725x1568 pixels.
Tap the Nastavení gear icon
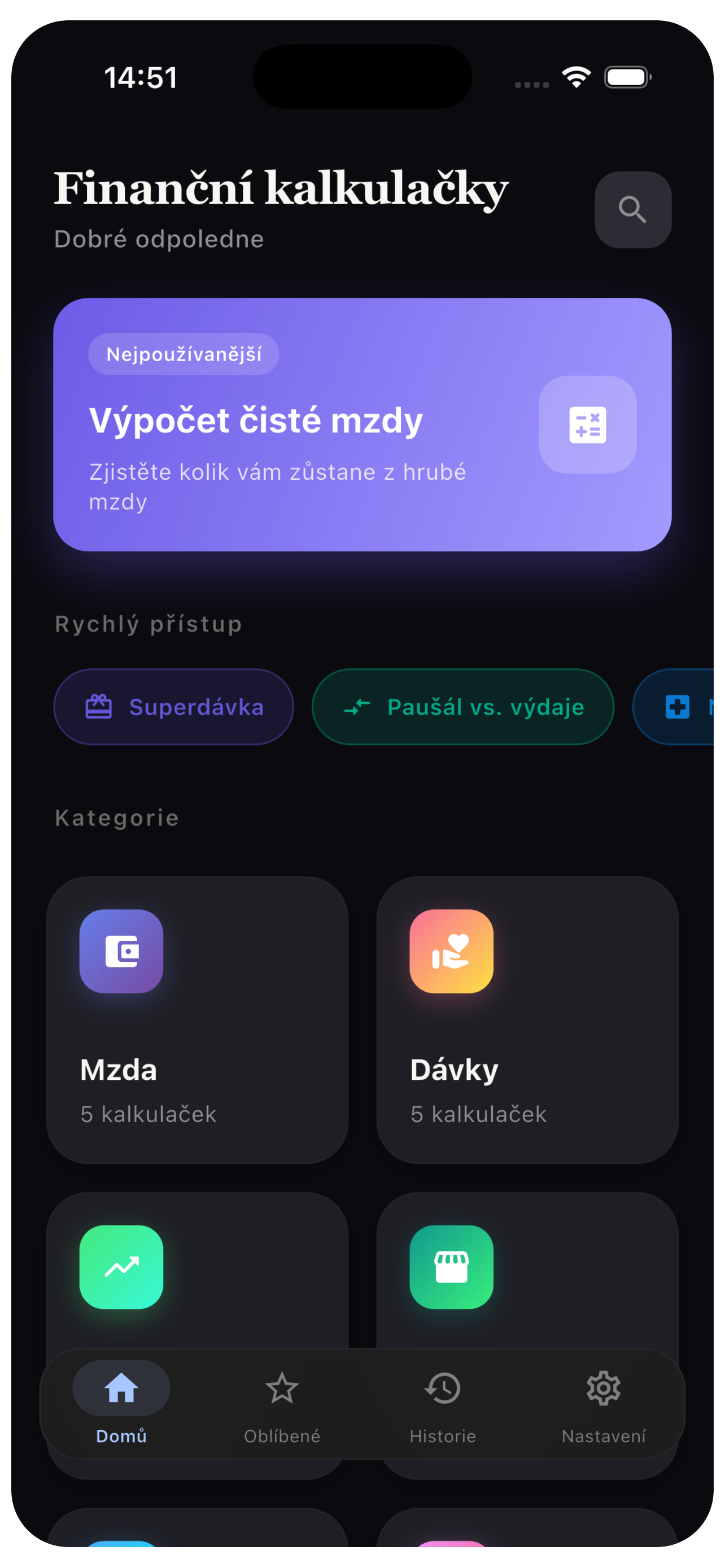tap(603, 1389)
